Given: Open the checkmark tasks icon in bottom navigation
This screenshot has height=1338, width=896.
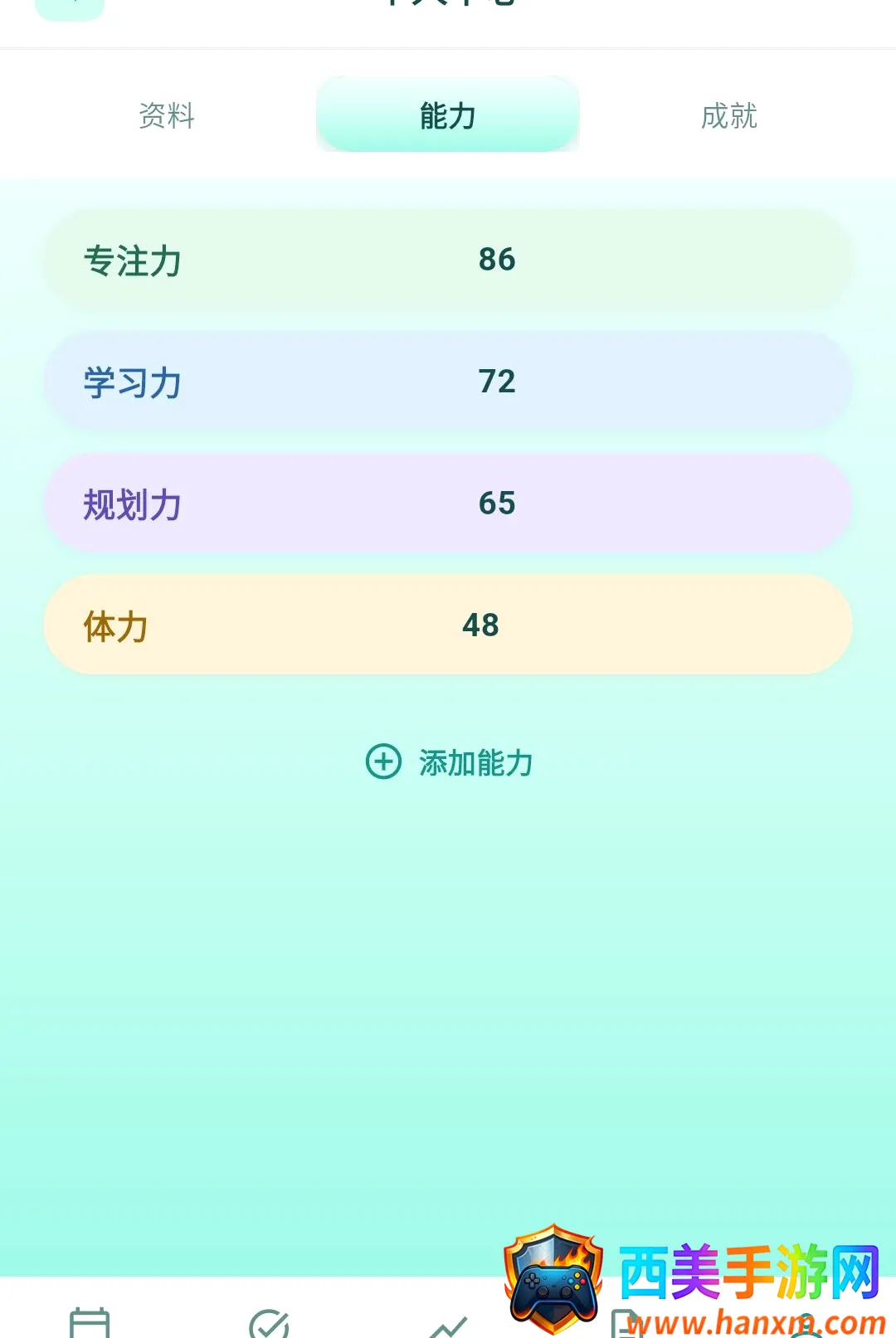Looking at the screenshot, I should point(269,1324).
